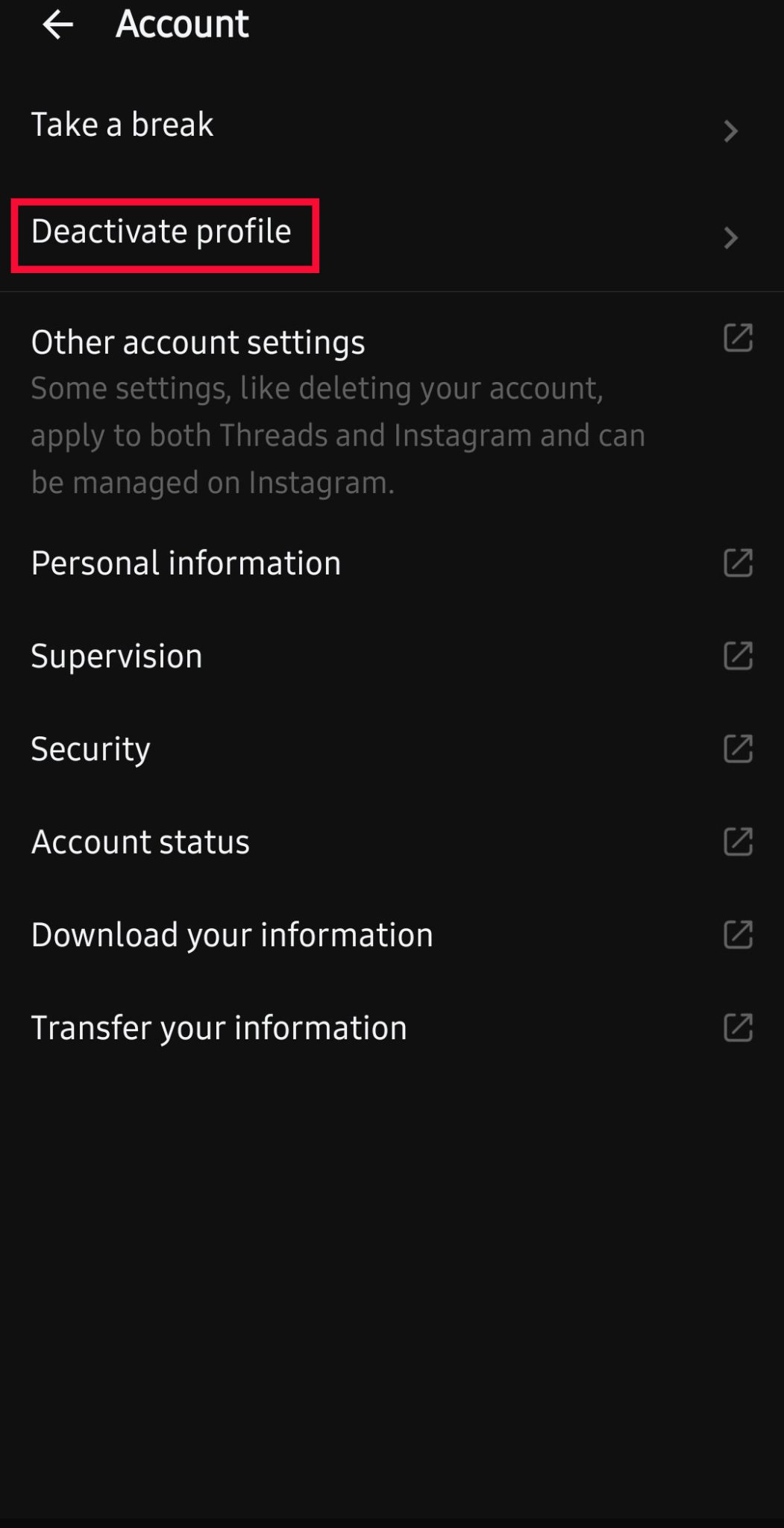Tap the Account title in the header
Screen dimensions: 784x1528
[x=181, y=25]
